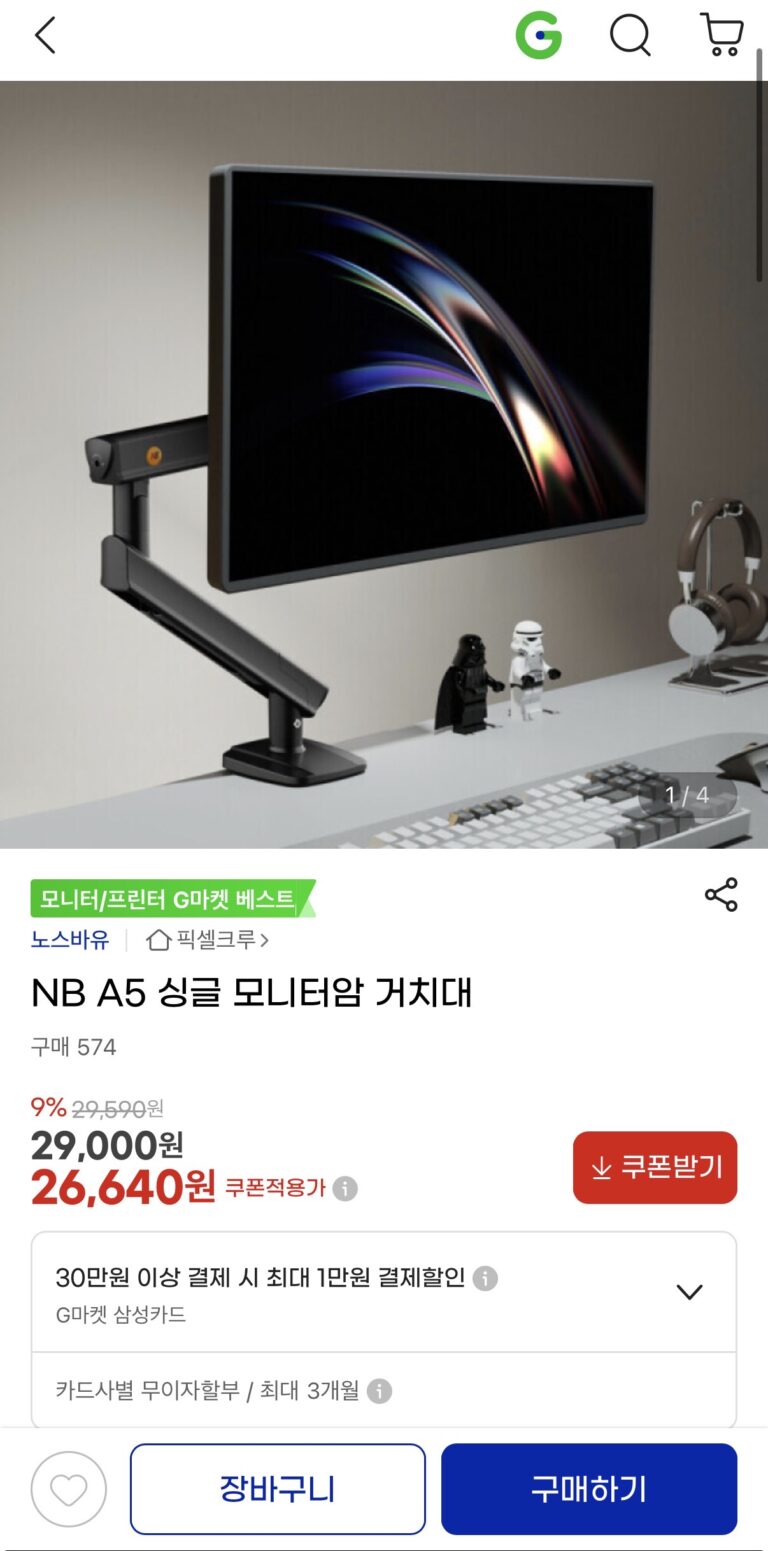Visit the 픽셀크루 seller shop
The width and height of the screenshot is (768, 1551).
(x=208, y=940)
